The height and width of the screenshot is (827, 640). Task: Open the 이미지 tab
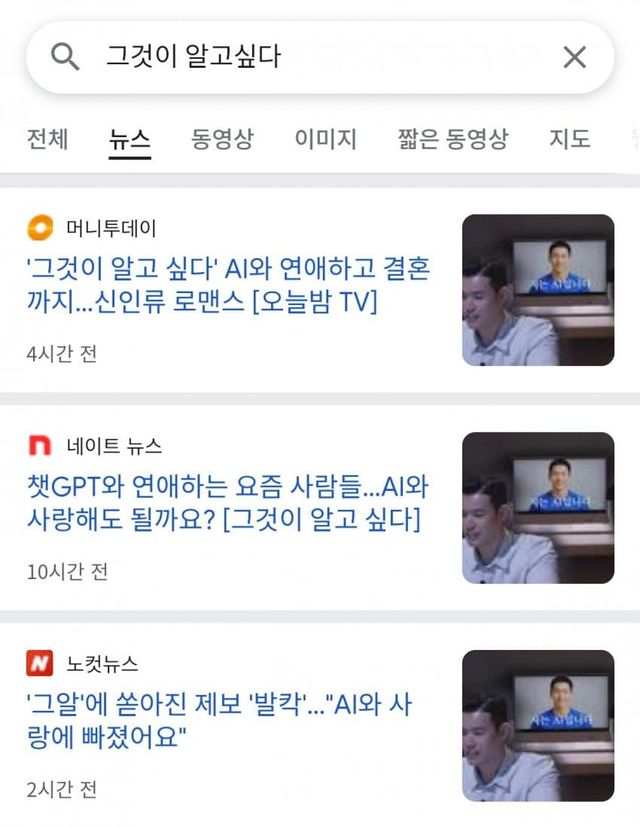(x=325, y=139)
